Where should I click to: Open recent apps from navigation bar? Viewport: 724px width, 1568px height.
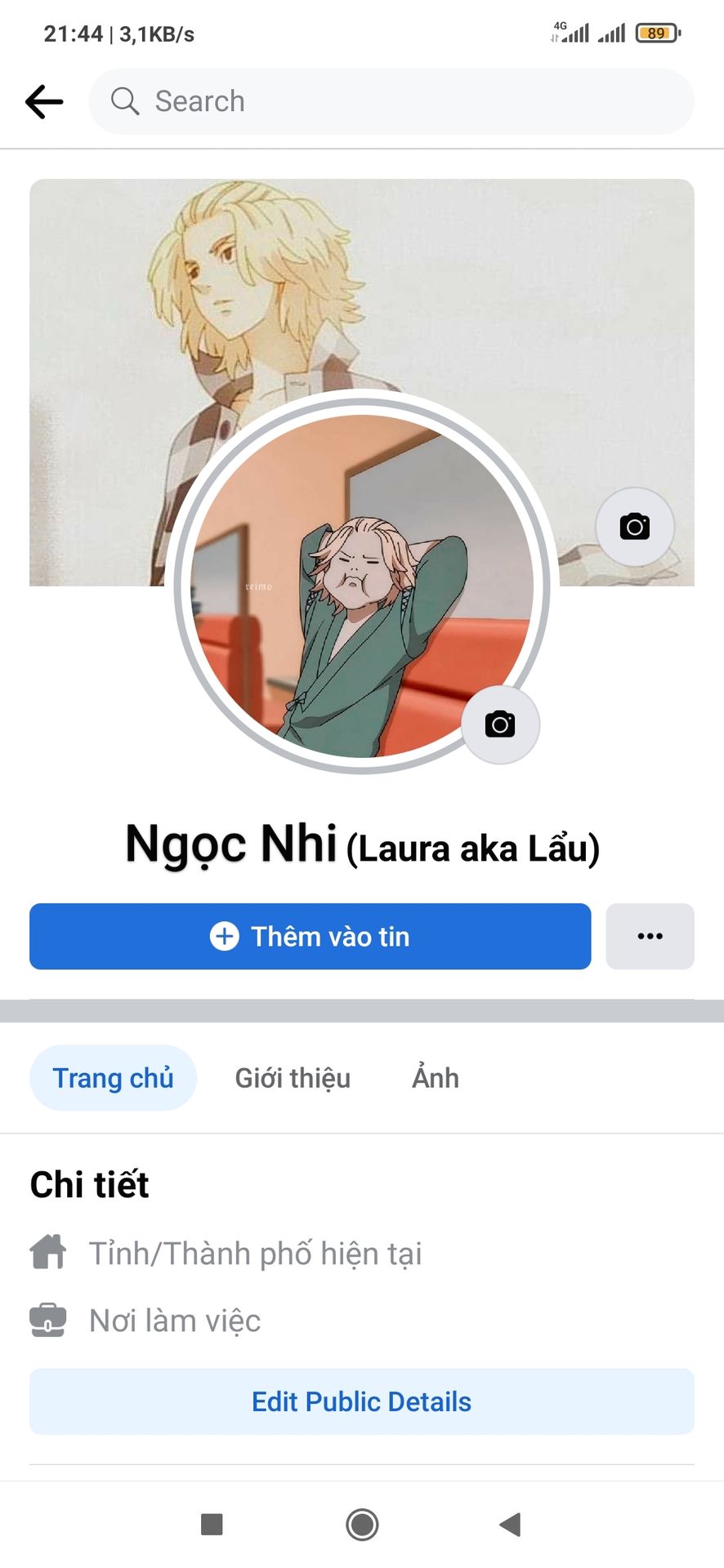click(212, 1524)
